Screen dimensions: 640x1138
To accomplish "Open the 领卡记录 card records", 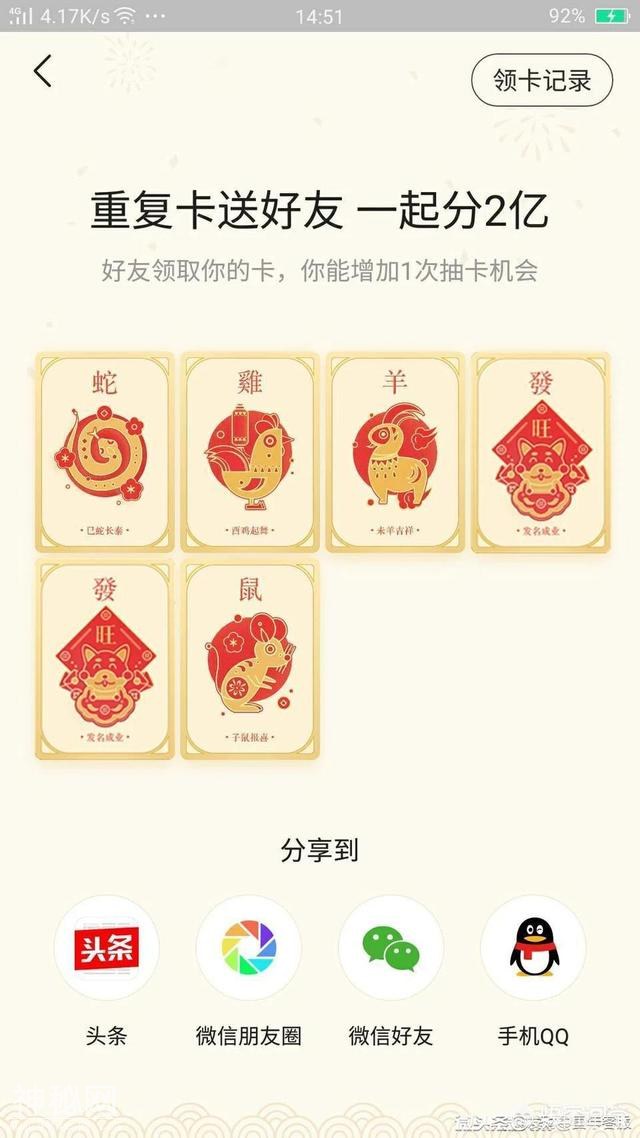I will pos(541,80).
